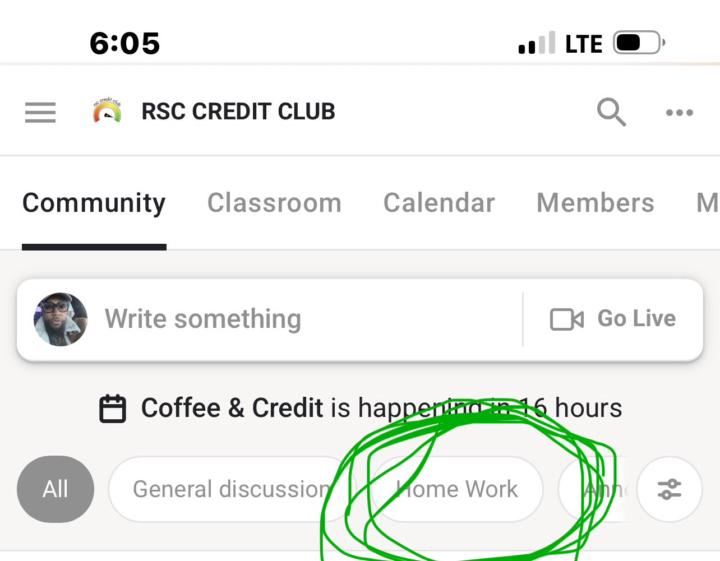Open the three-dot overflow menu
The height and width of the screenshot is (561, 720).
pos(679,112)
